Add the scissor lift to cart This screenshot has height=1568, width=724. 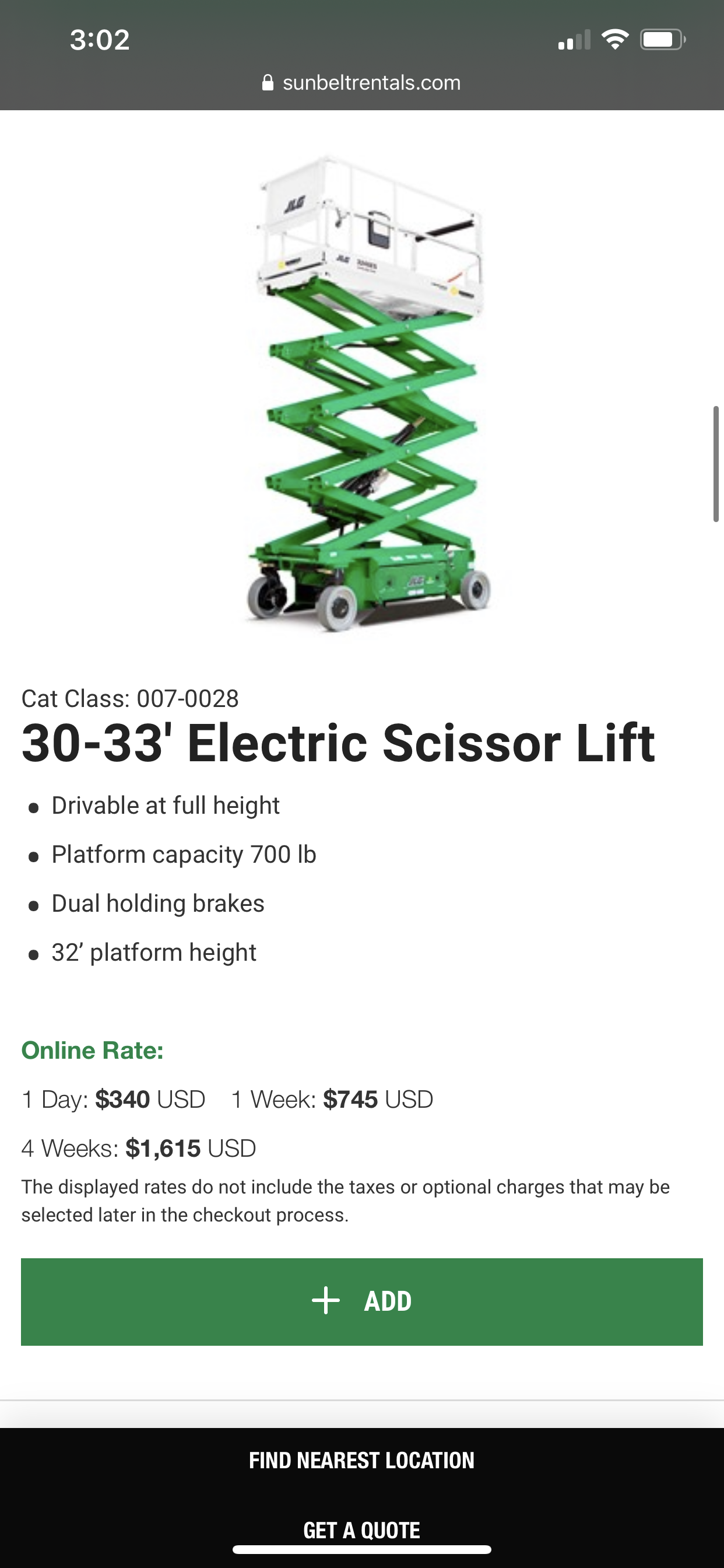click(361, 1301)
